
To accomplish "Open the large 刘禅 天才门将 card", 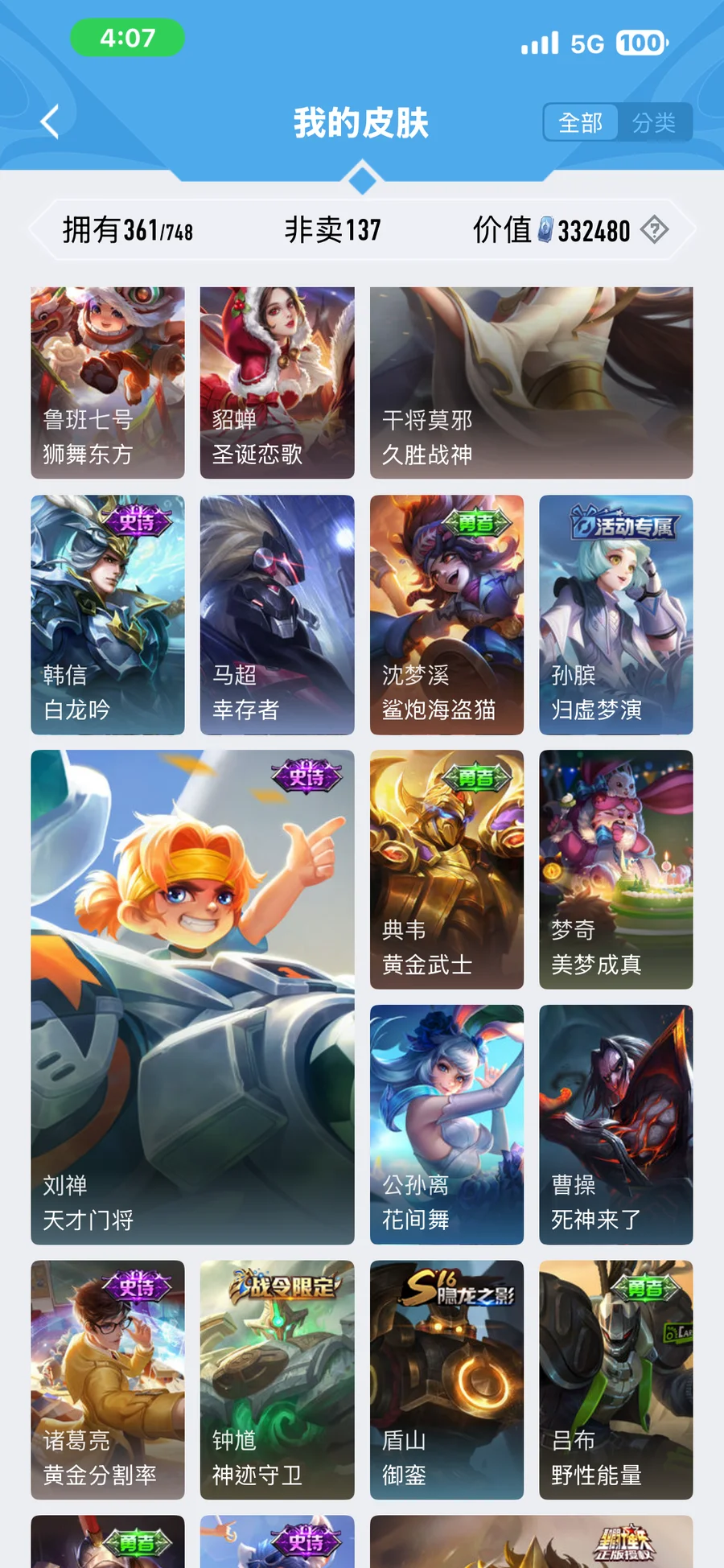I will (x=192, y=997).
